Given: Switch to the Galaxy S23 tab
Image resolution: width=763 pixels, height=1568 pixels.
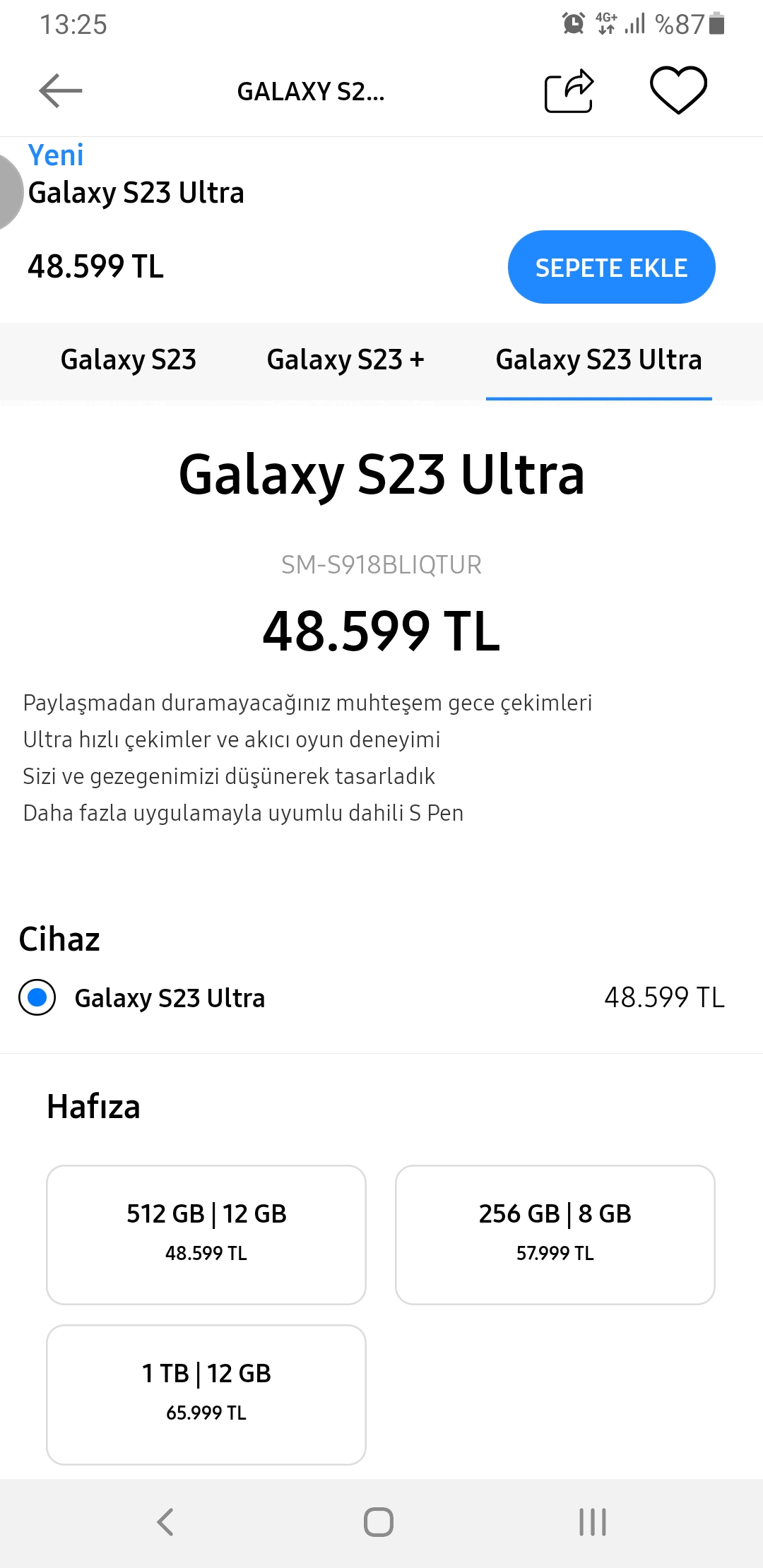Looking at the screenshot, I should 129,360.
